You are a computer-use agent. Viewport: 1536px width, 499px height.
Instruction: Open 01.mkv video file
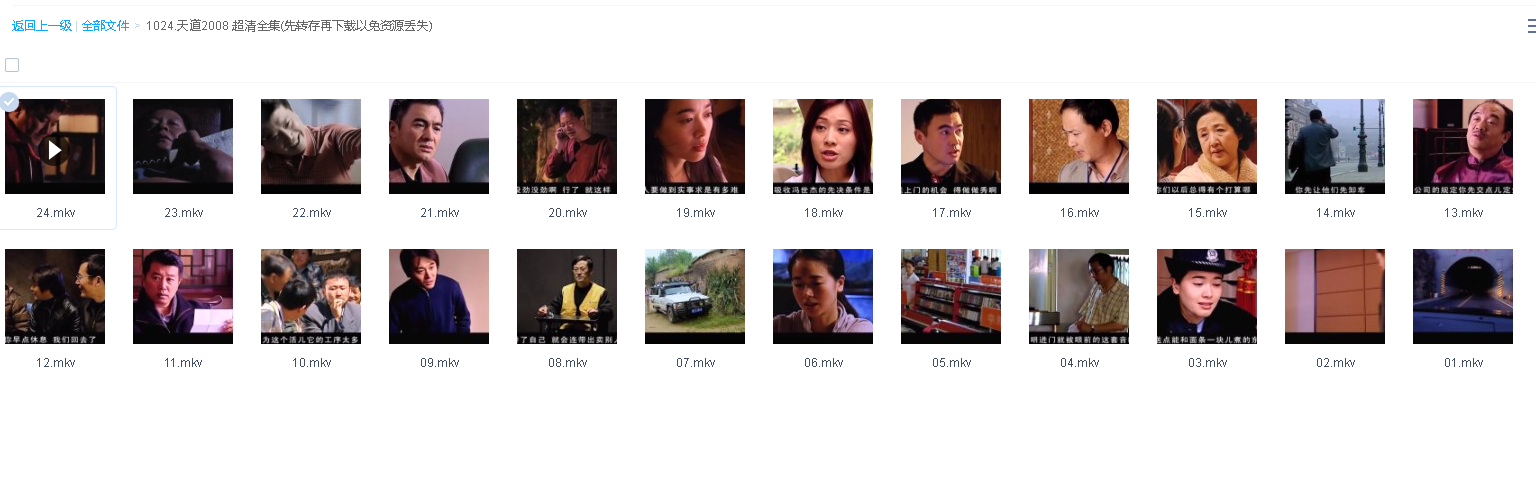(x=1463, y=296)
